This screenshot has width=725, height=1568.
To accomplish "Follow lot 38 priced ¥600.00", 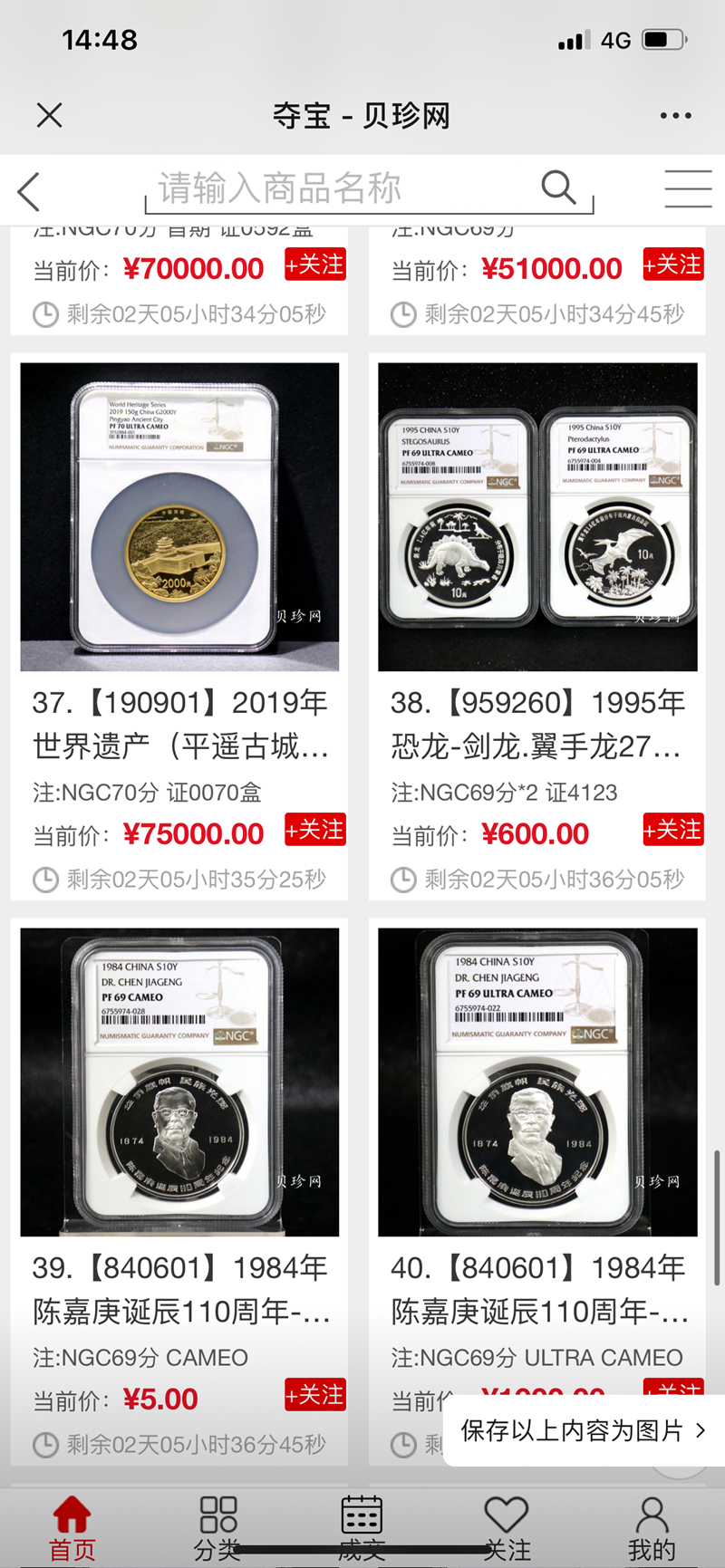I will [672, 830].
